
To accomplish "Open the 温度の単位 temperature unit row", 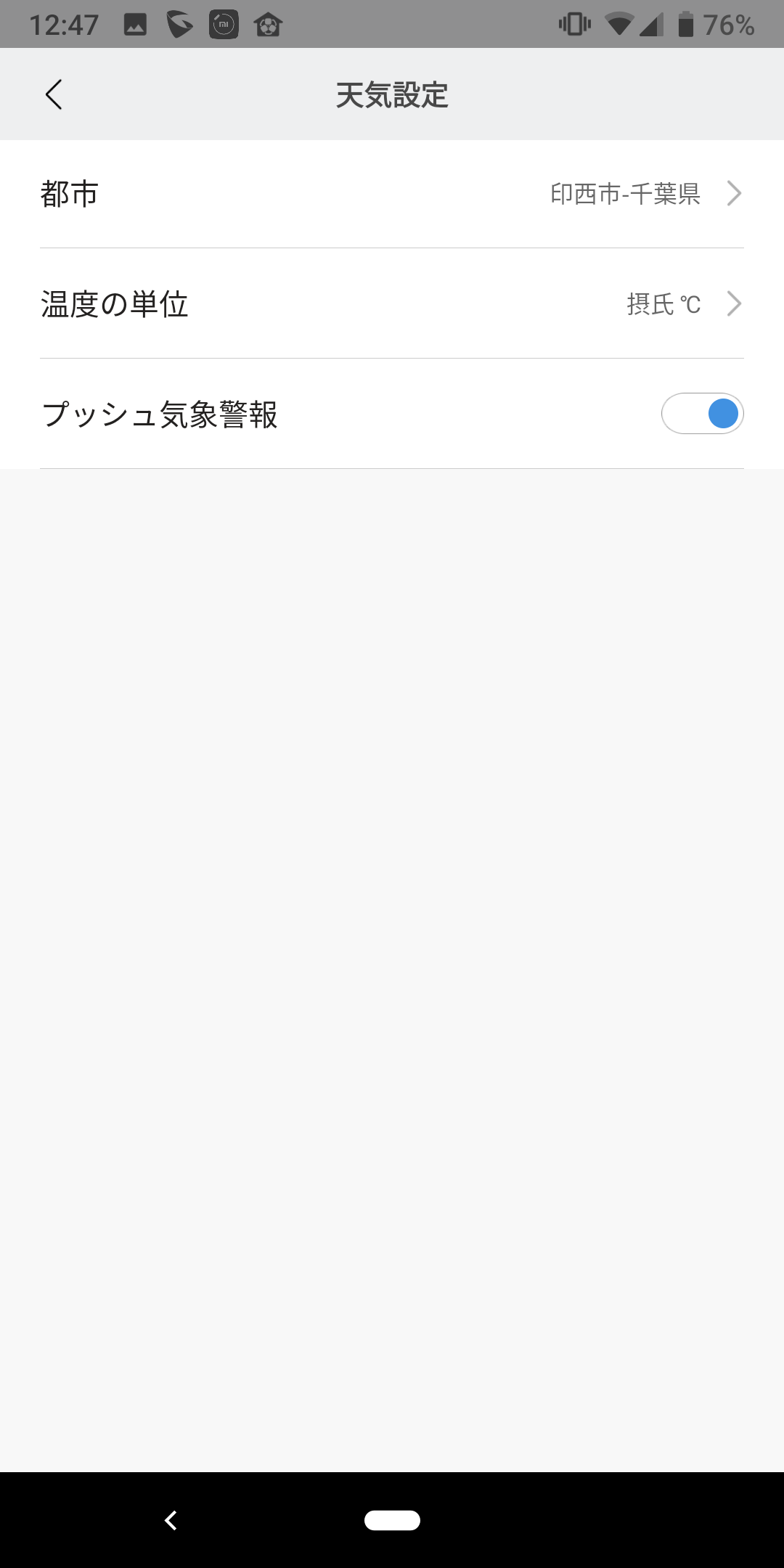I will pyautogui.click(x=392, y=303).
